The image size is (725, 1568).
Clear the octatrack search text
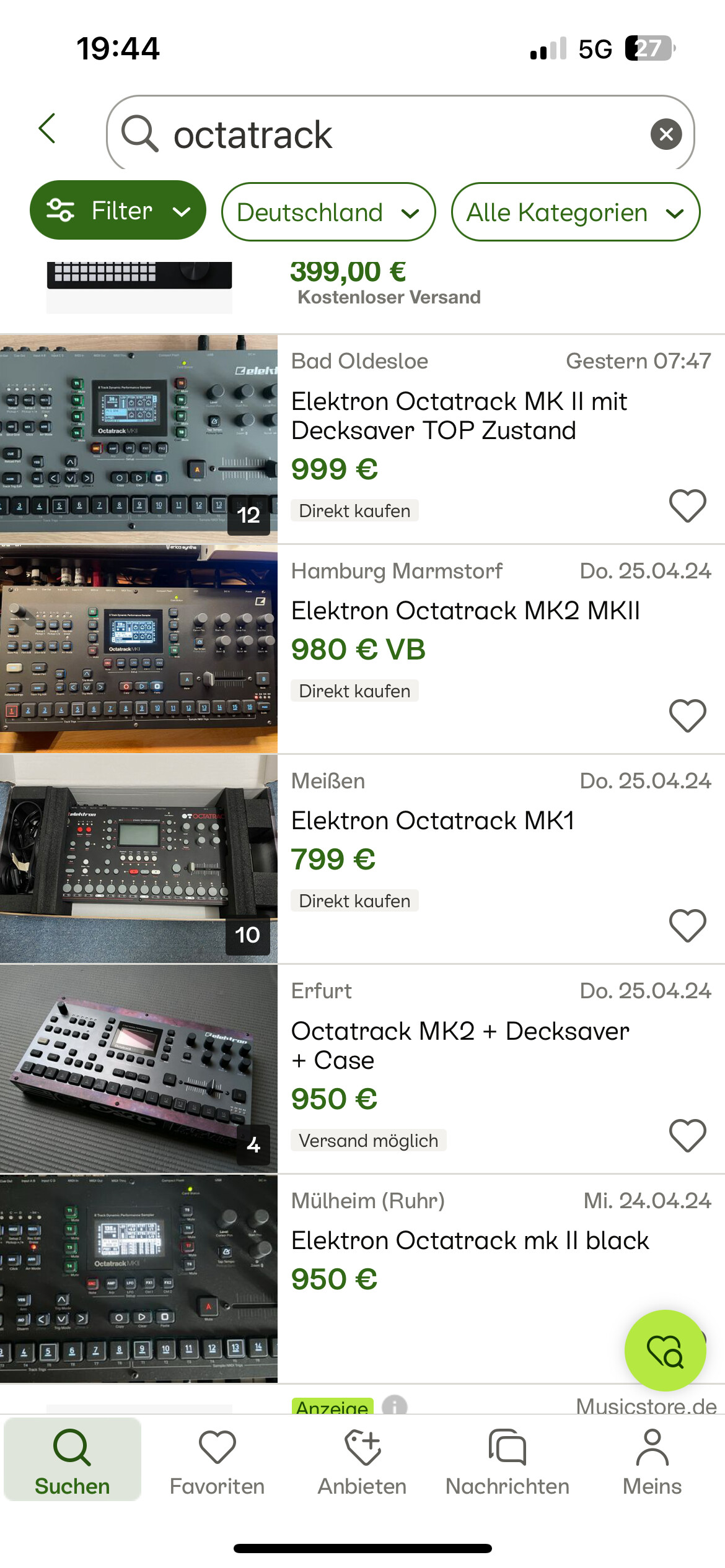click(x=666, y=134)
